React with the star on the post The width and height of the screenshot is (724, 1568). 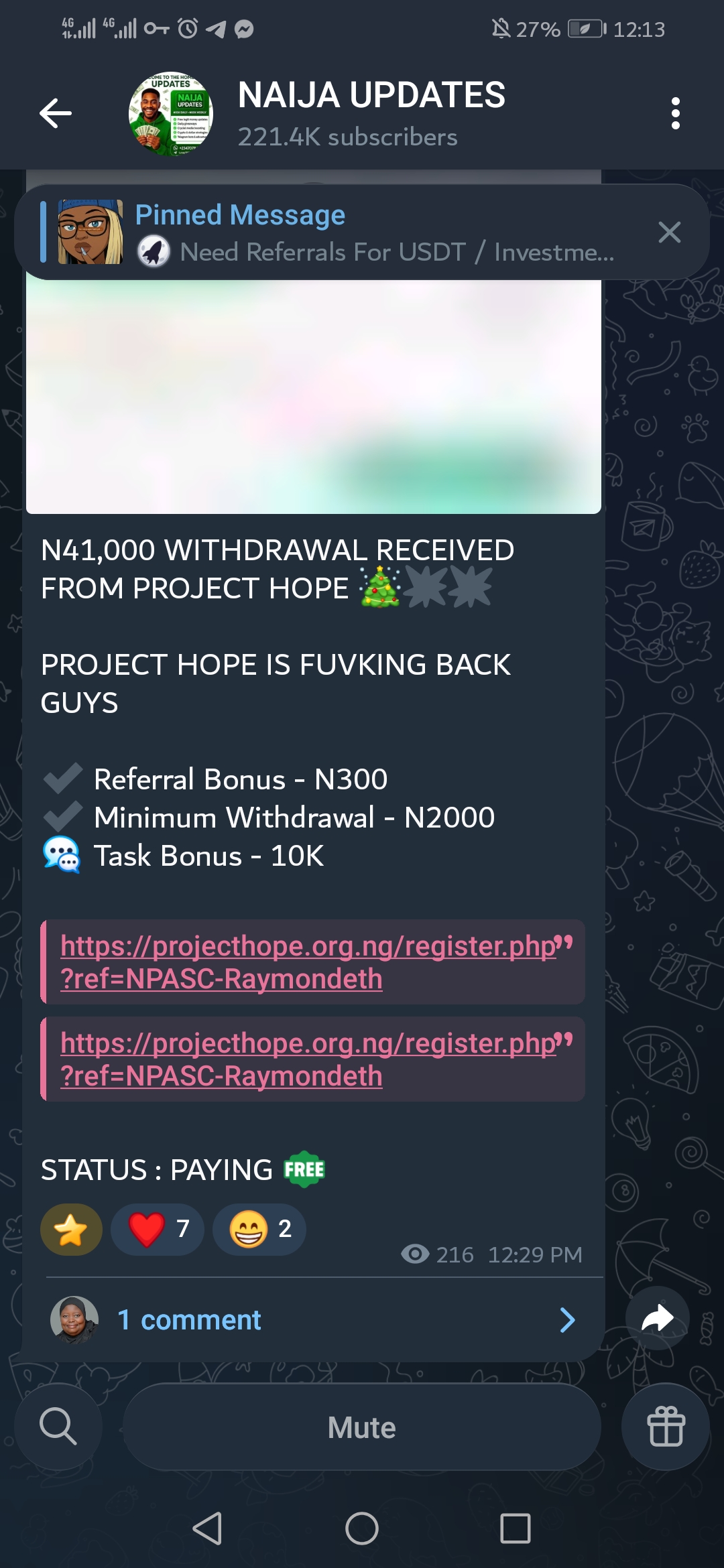pyautogui.click(x=71, y=1230)
